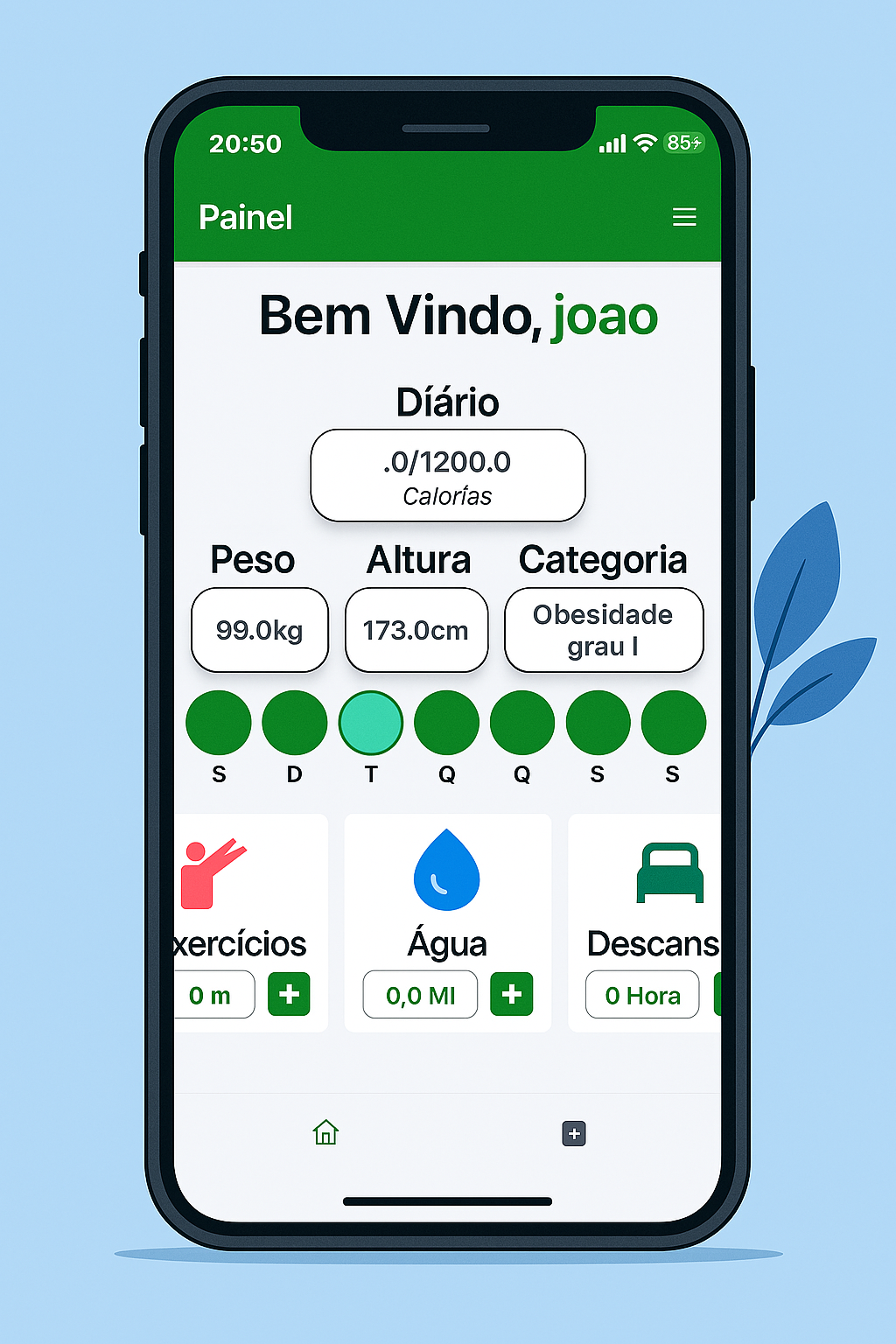Select the Água section label
This screenshot has height=1344, width=896.
pos(447,943)
